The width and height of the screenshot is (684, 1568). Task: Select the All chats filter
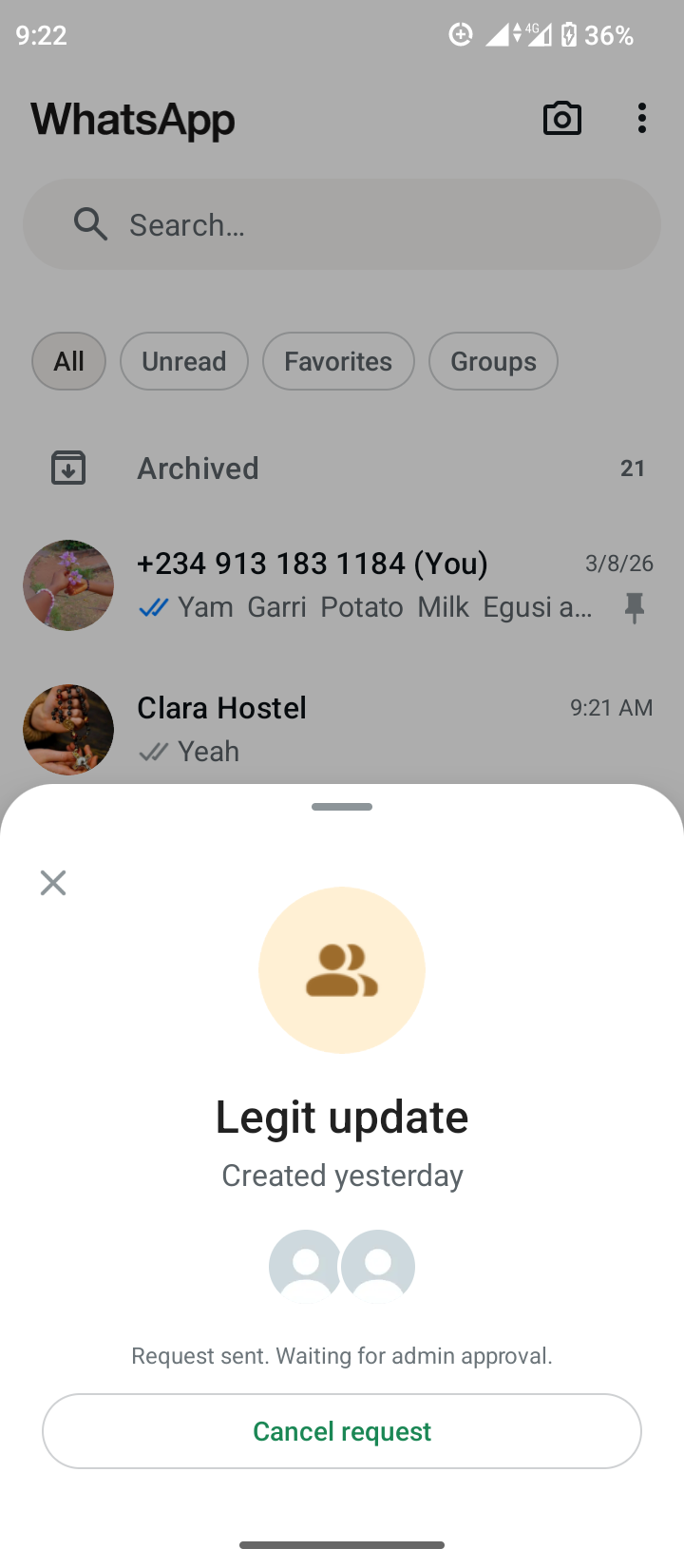click(68, 361)
